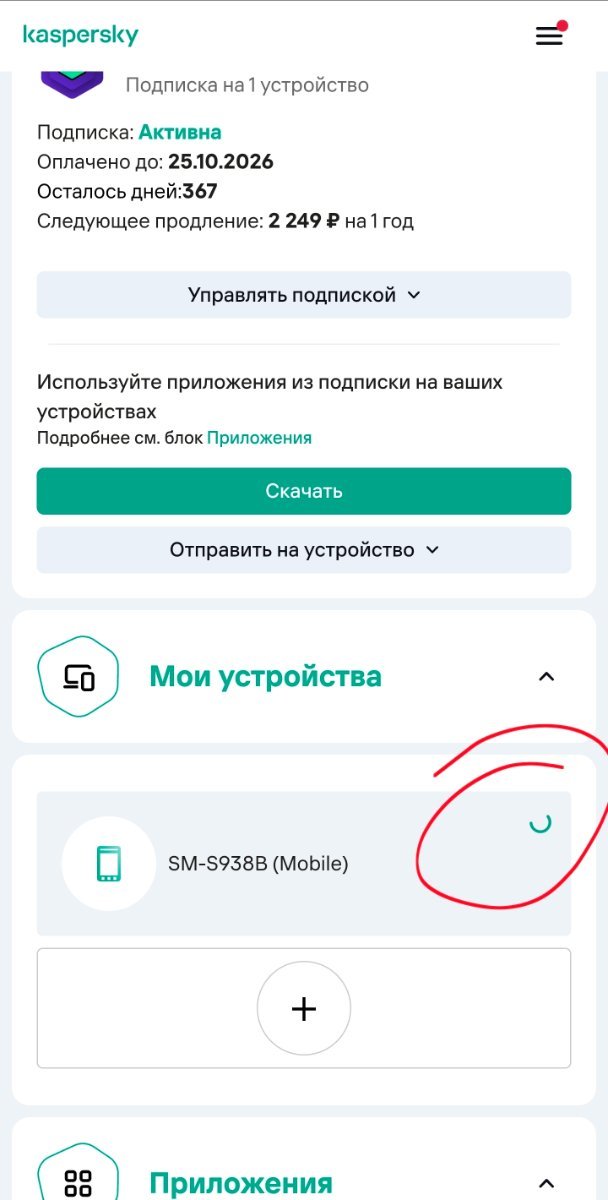Open the Отправить на устройство dropdown
The height and width of the screenshot is (1200, 608).
click(x=304, y=550)
